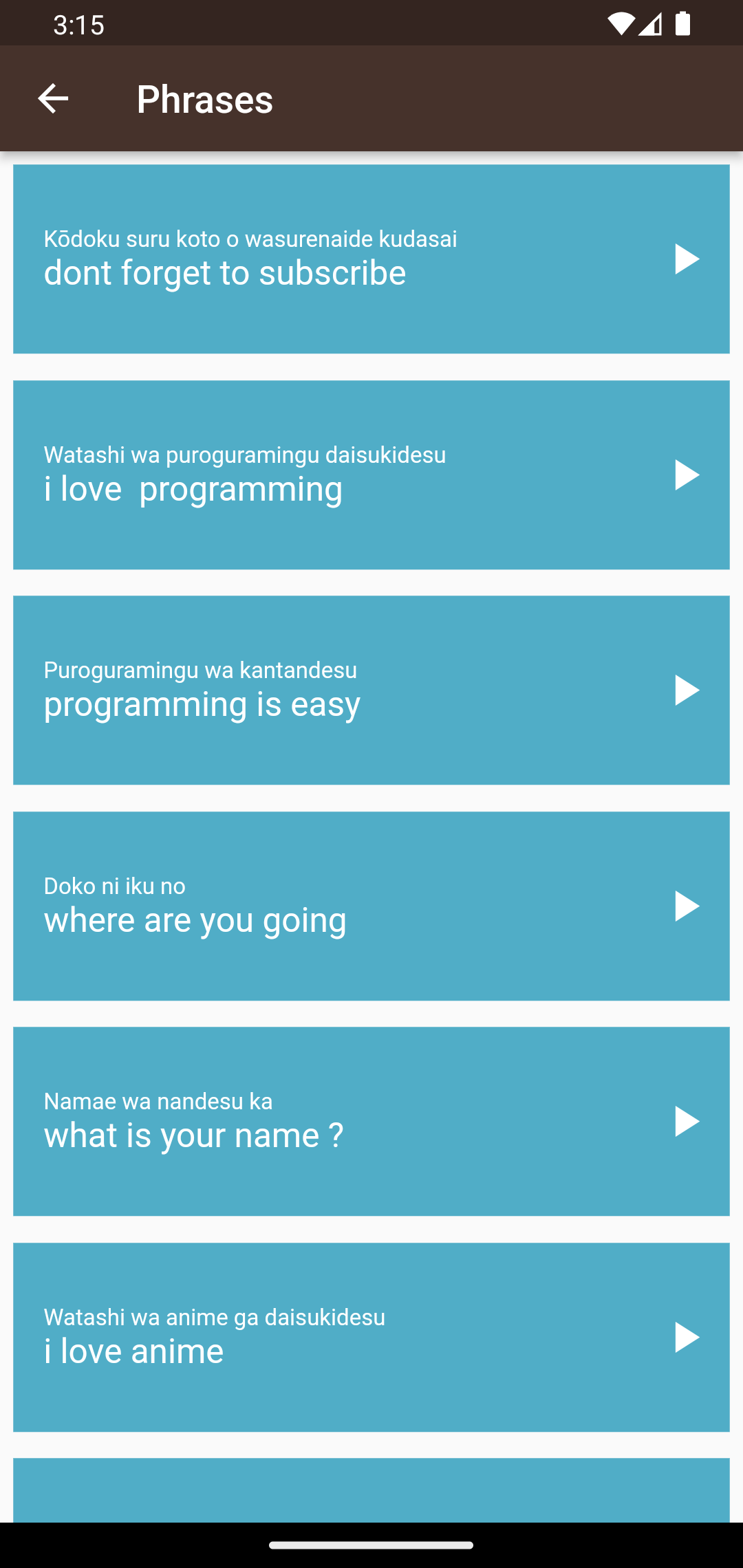Tap the clock in the status bar
743x1568 pixels.
[x=78, y=23]
